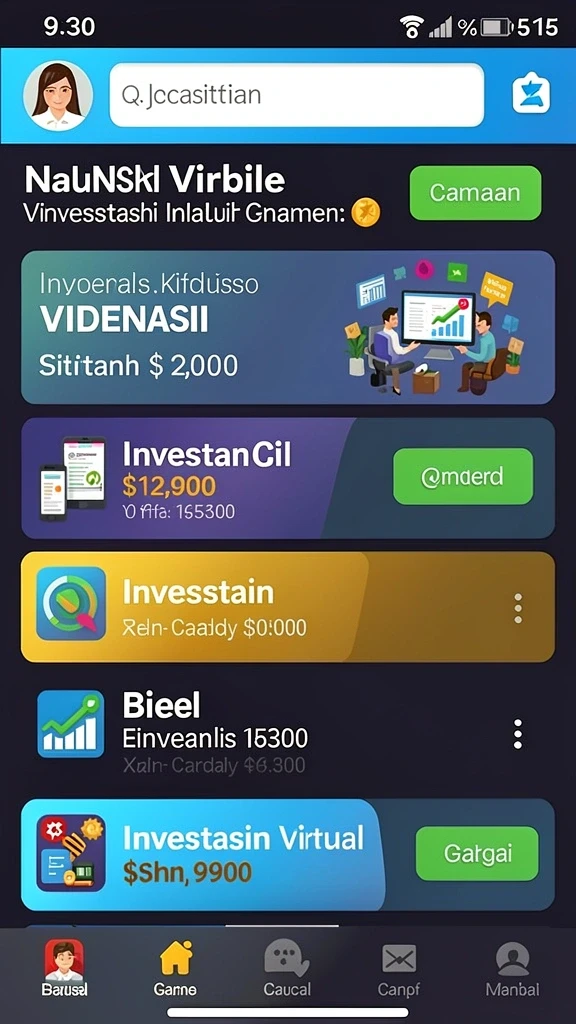
Task: Switch to the Canpf tab
Action: click(399, 968)
